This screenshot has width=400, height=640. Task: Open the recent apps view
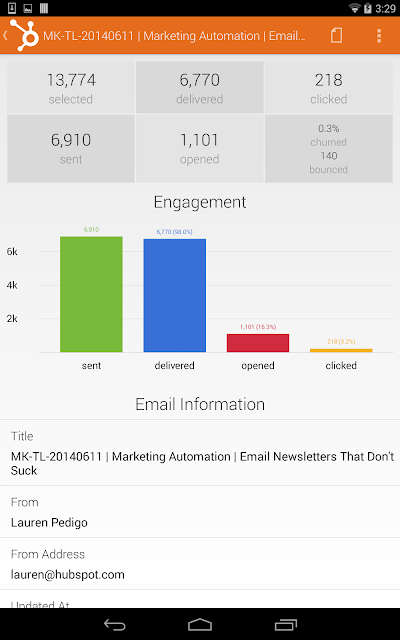285,624
